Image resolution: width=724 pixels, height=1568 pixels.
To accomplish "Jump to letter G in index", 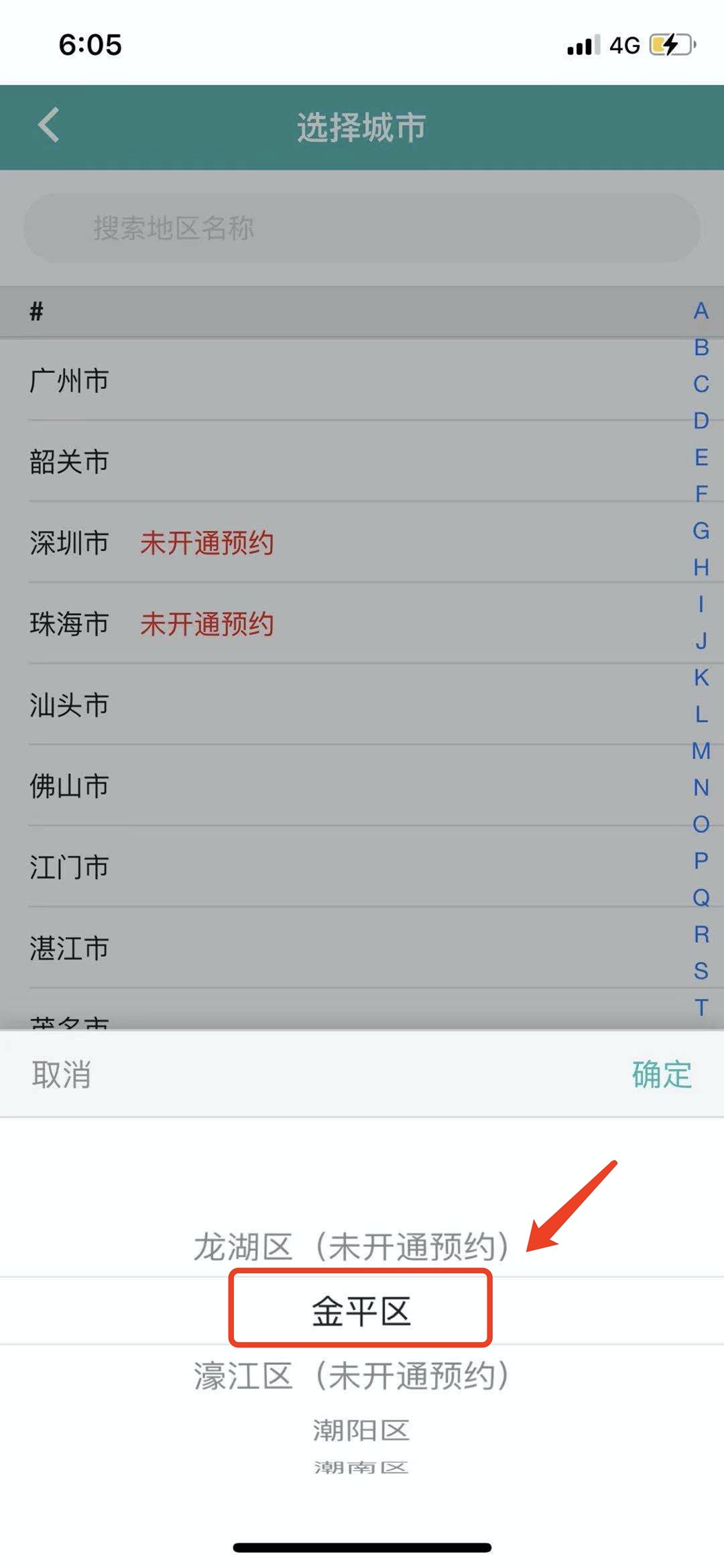I will point(701,531).
